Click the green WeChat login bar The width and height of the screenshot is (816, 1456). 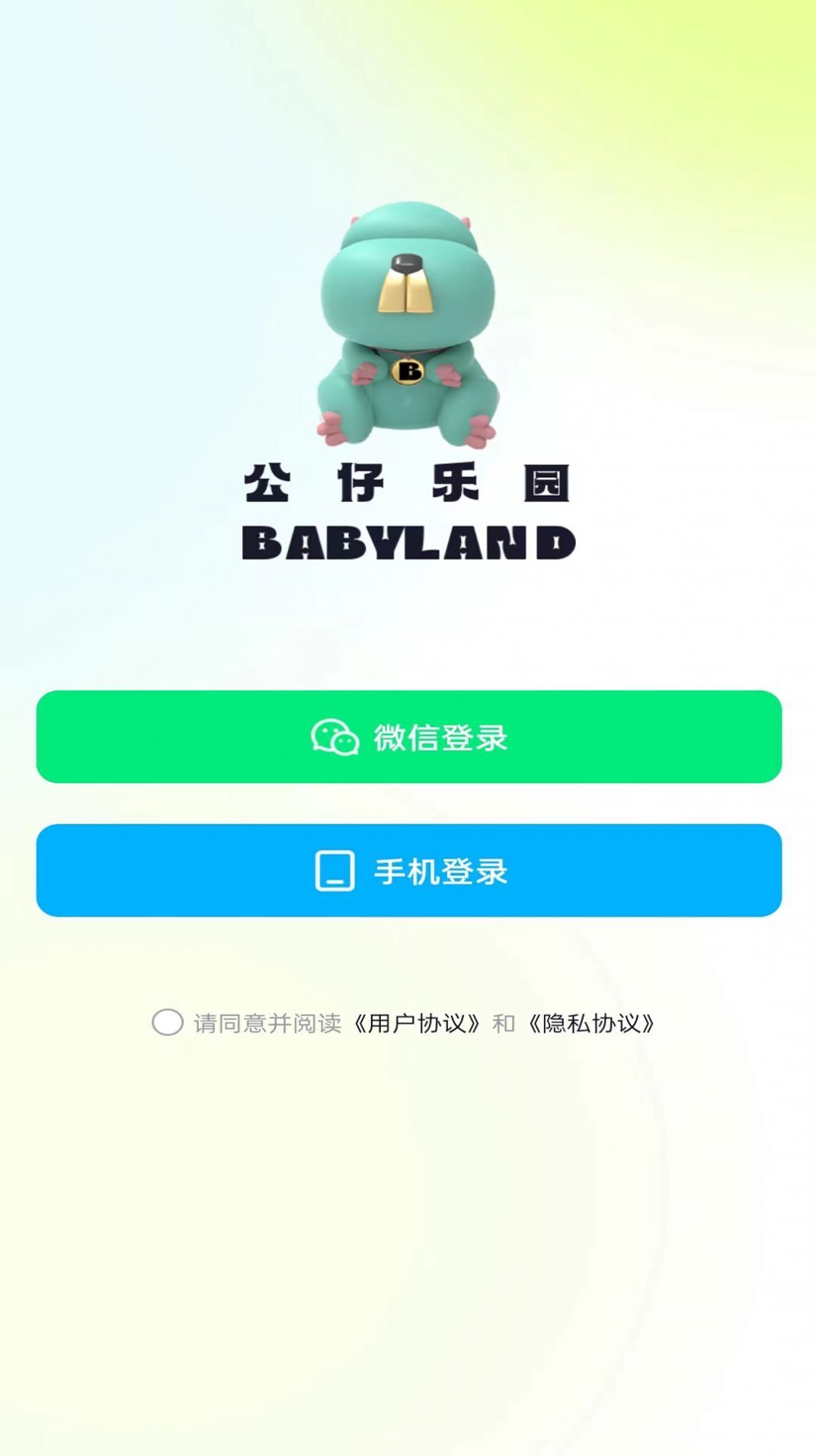click(x=408, y=738)
